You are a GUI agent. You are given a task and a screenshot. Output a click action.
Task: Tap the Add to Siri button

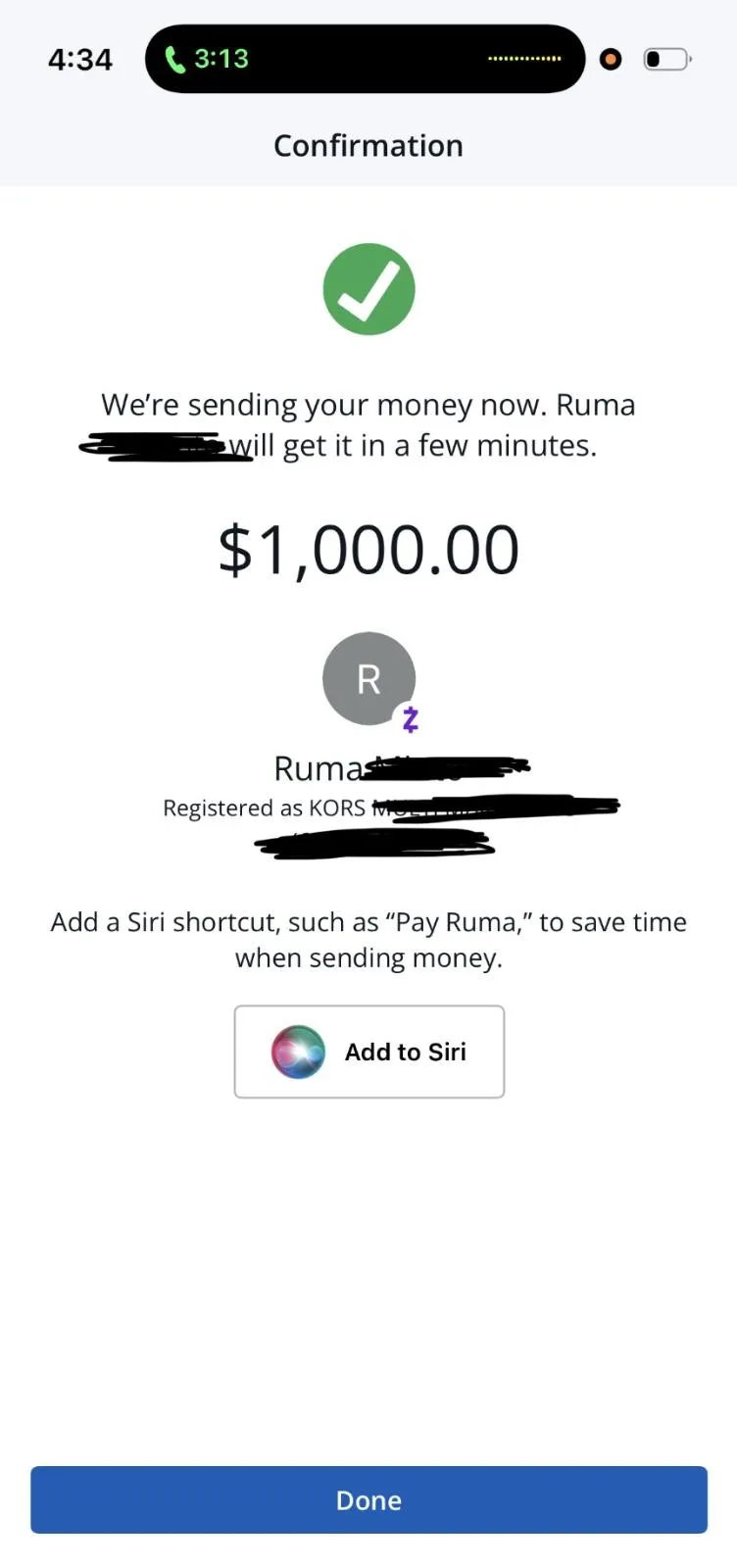[x=368, y=1052]
